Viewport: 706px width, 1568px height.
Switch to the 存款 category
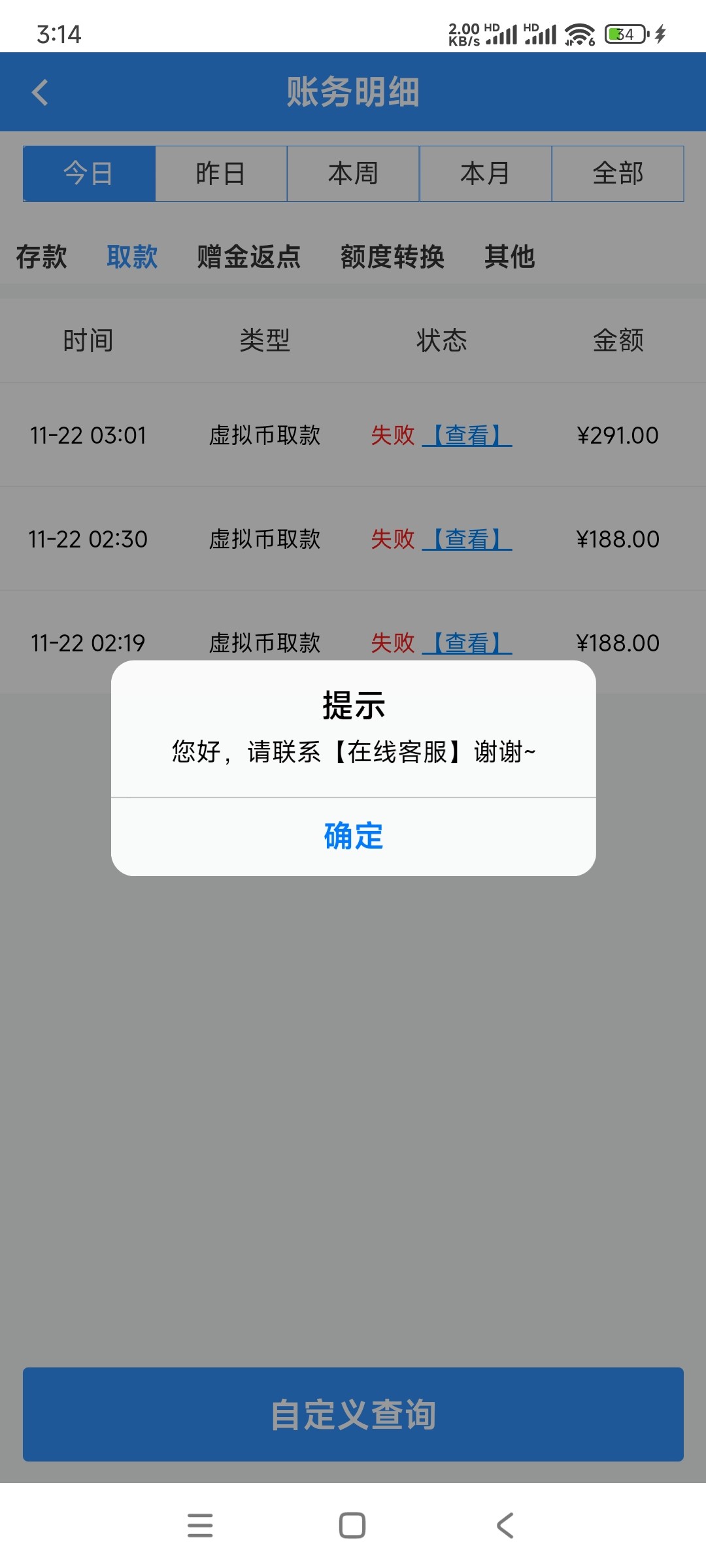pyautogui.click(x=41, y=257)
